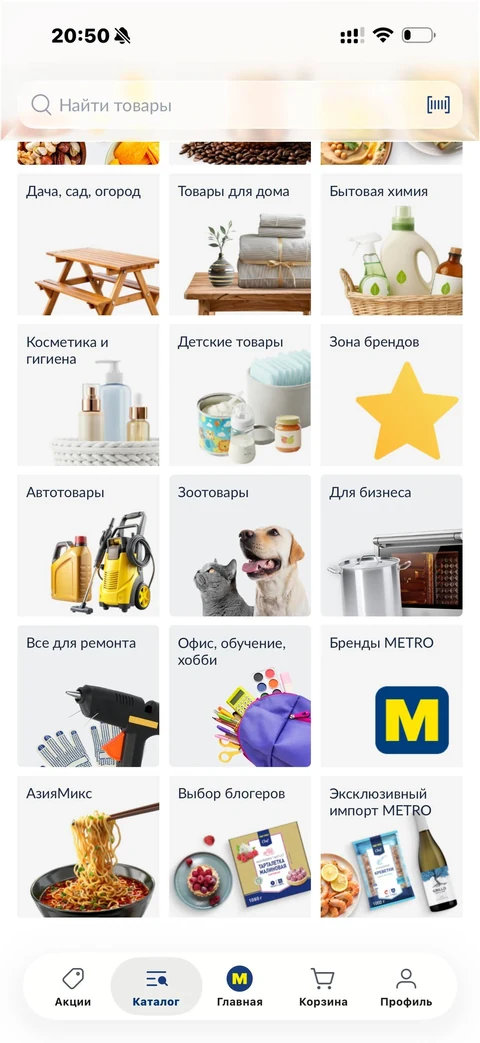Browse the Детские товары category
This screenshot has height=1043, width=480.
click(x=240, y=395)
